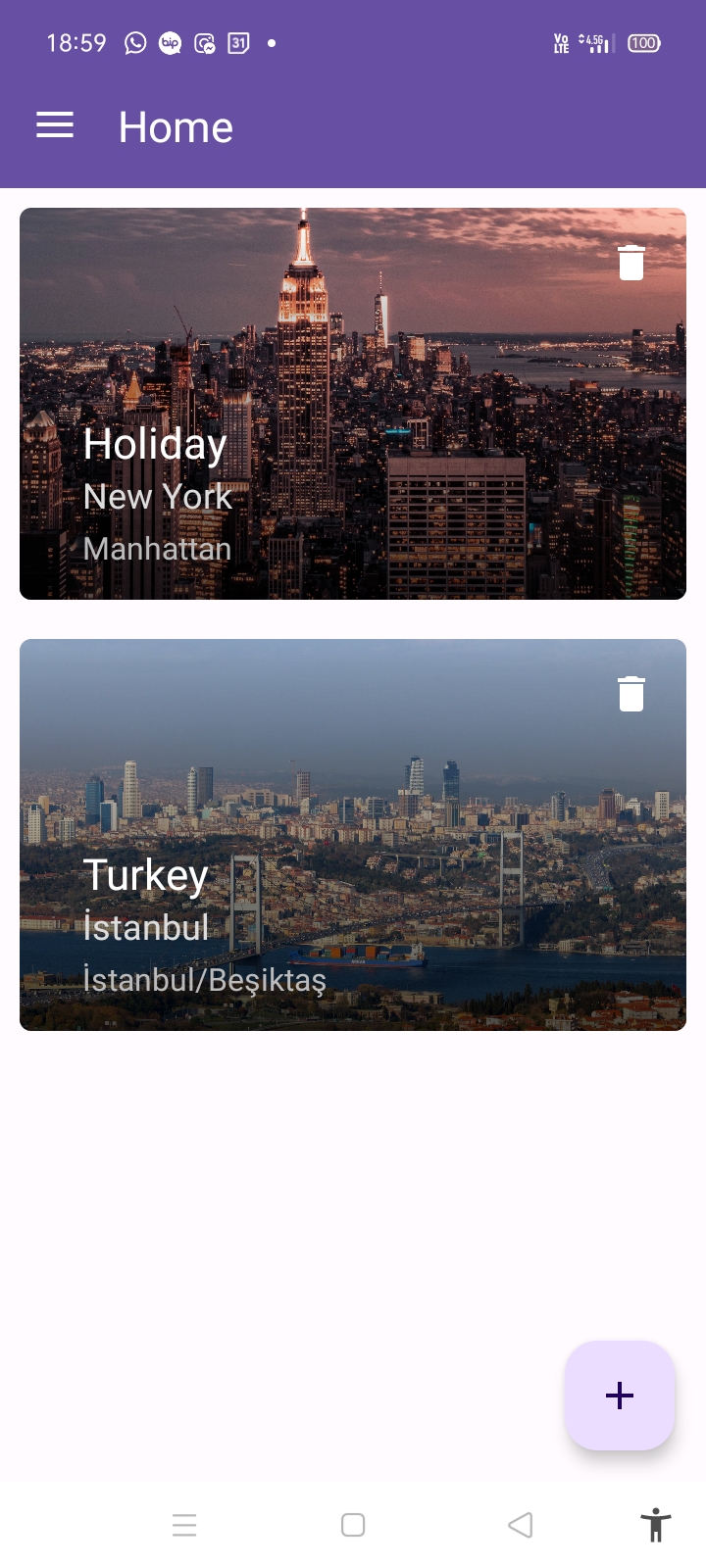Open the calendar notification showing 31
The width and height of the screenshot is (706, 1568).
click(x=236, y=43)
